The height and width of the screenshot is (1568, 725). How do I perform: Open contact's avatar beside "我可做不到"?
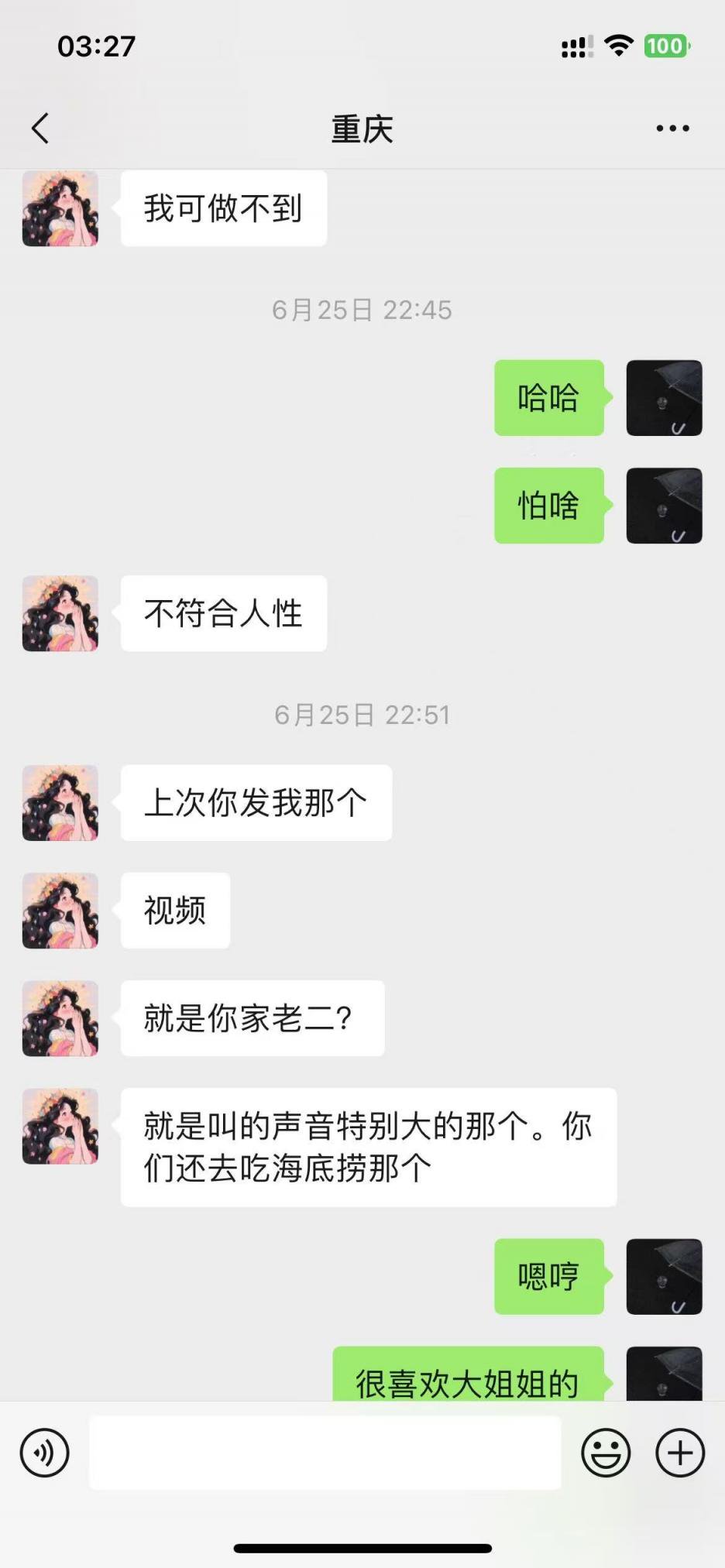(x=60, y=209)
